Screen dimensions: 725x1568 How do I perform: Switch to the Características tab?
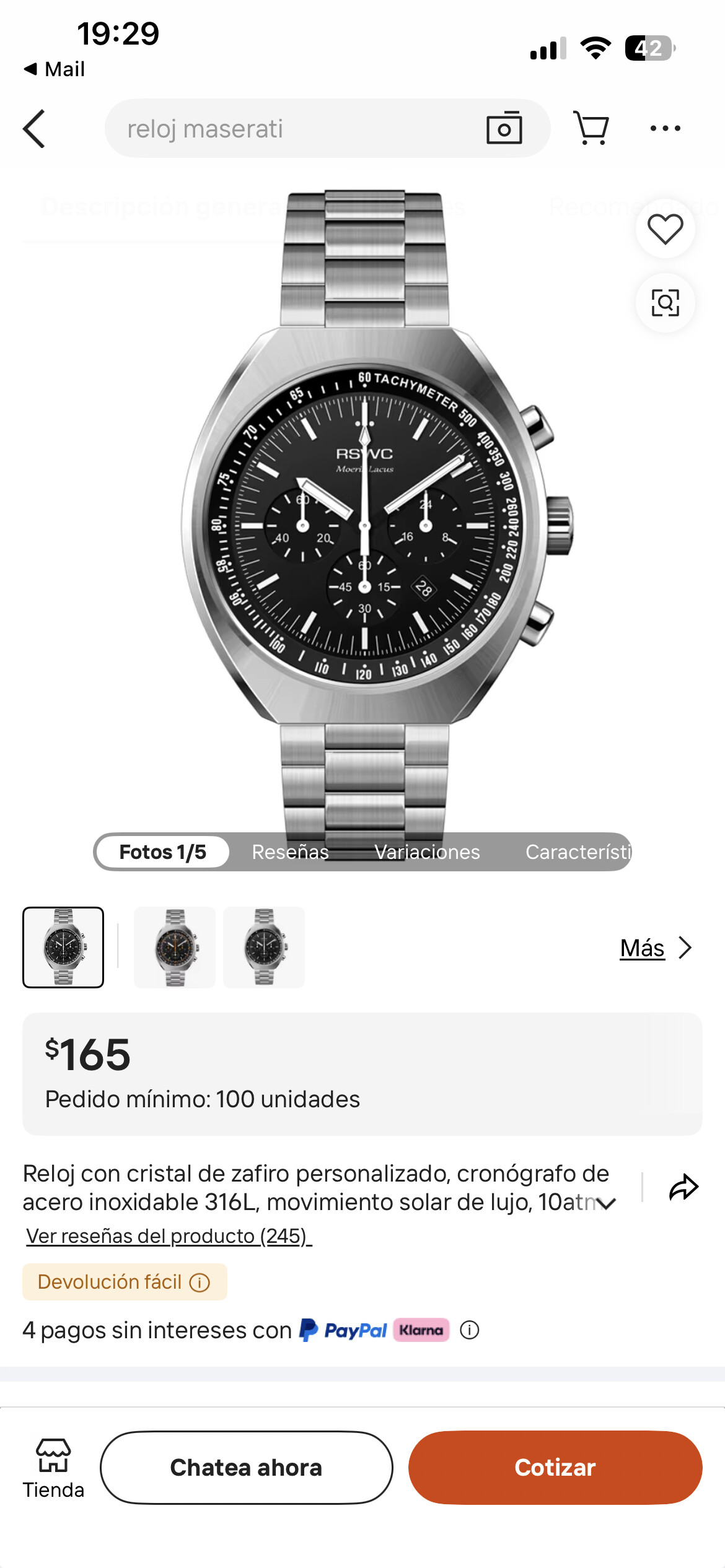(578, 852)
